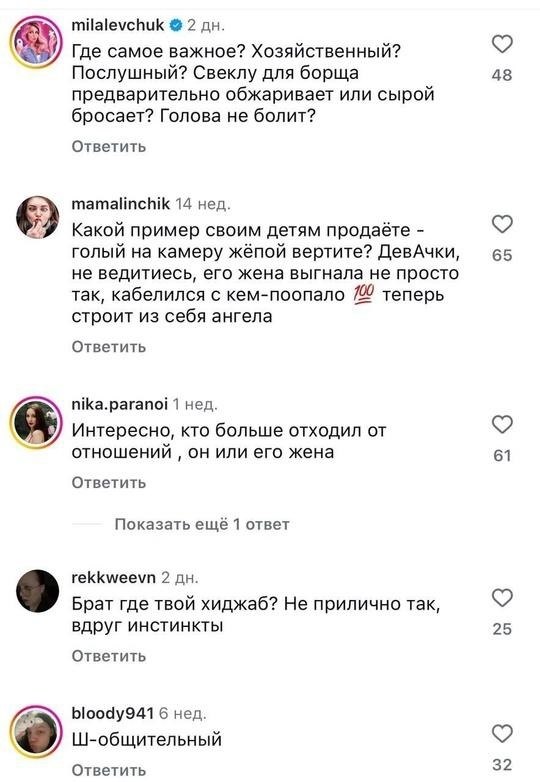The width and height of the screenshot is (540, 782).
Task: Reply to rekkweevn's comment
Action: [x=109, y=656]
